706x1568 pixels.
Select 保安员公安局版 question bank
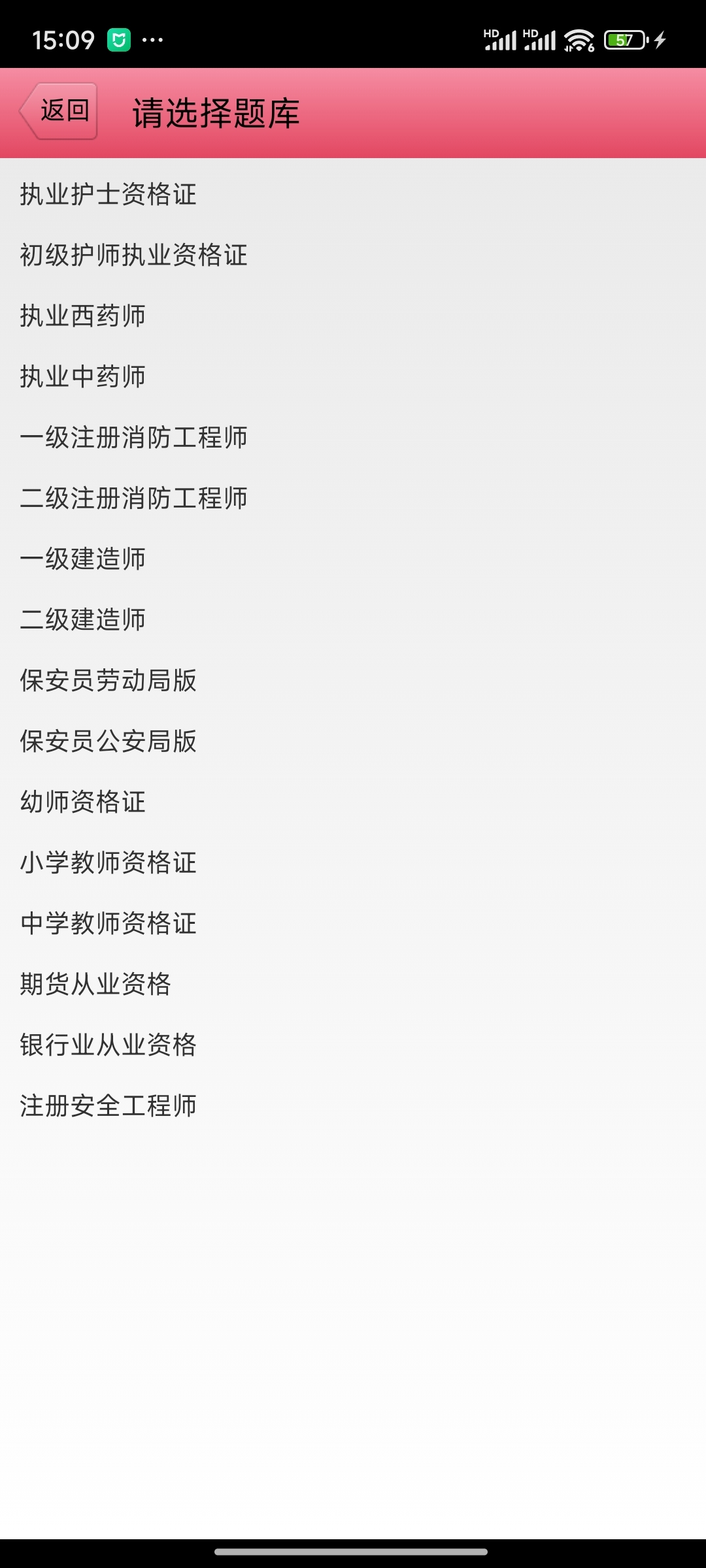click(x=109, y=742)
